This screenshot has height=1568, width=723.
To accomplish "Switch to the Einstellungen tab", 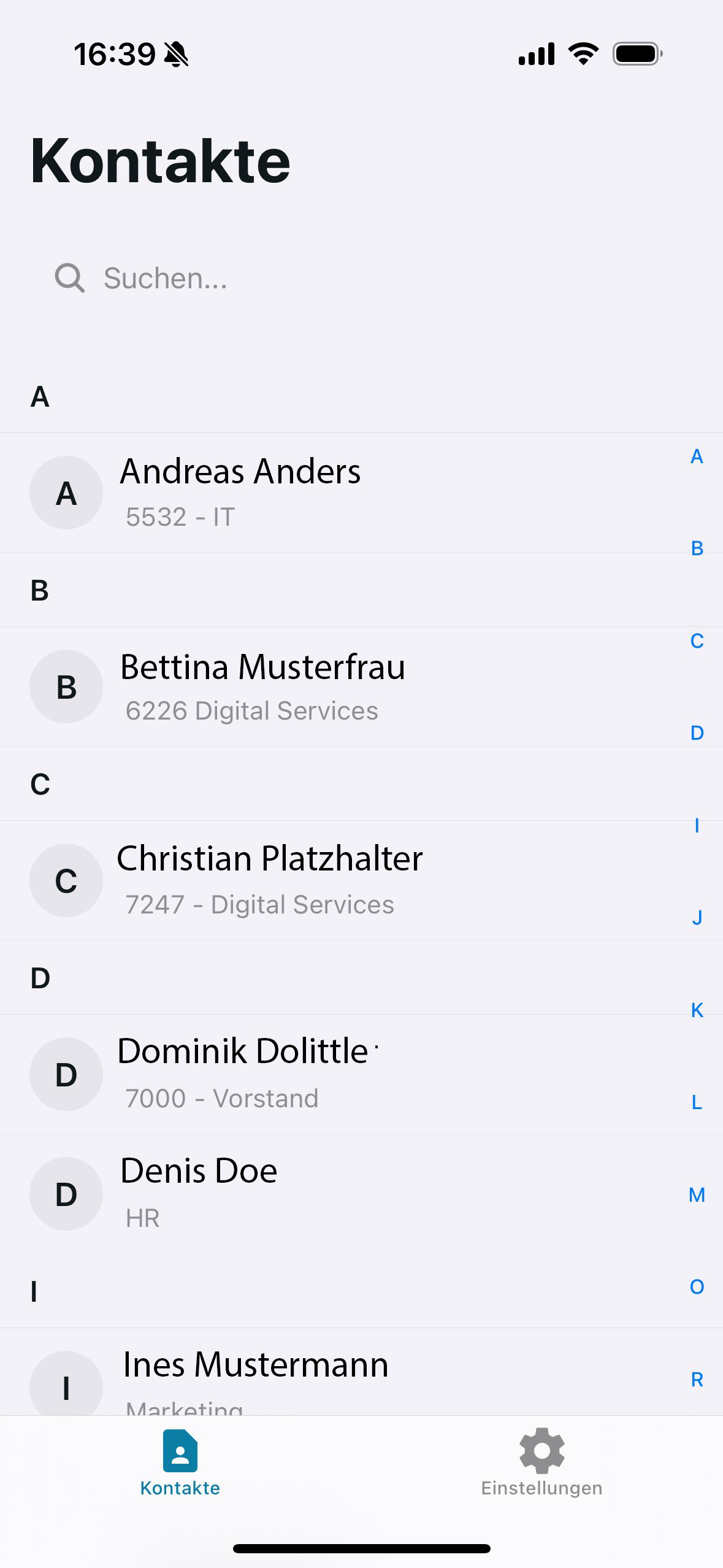I will click(541, 1463).
